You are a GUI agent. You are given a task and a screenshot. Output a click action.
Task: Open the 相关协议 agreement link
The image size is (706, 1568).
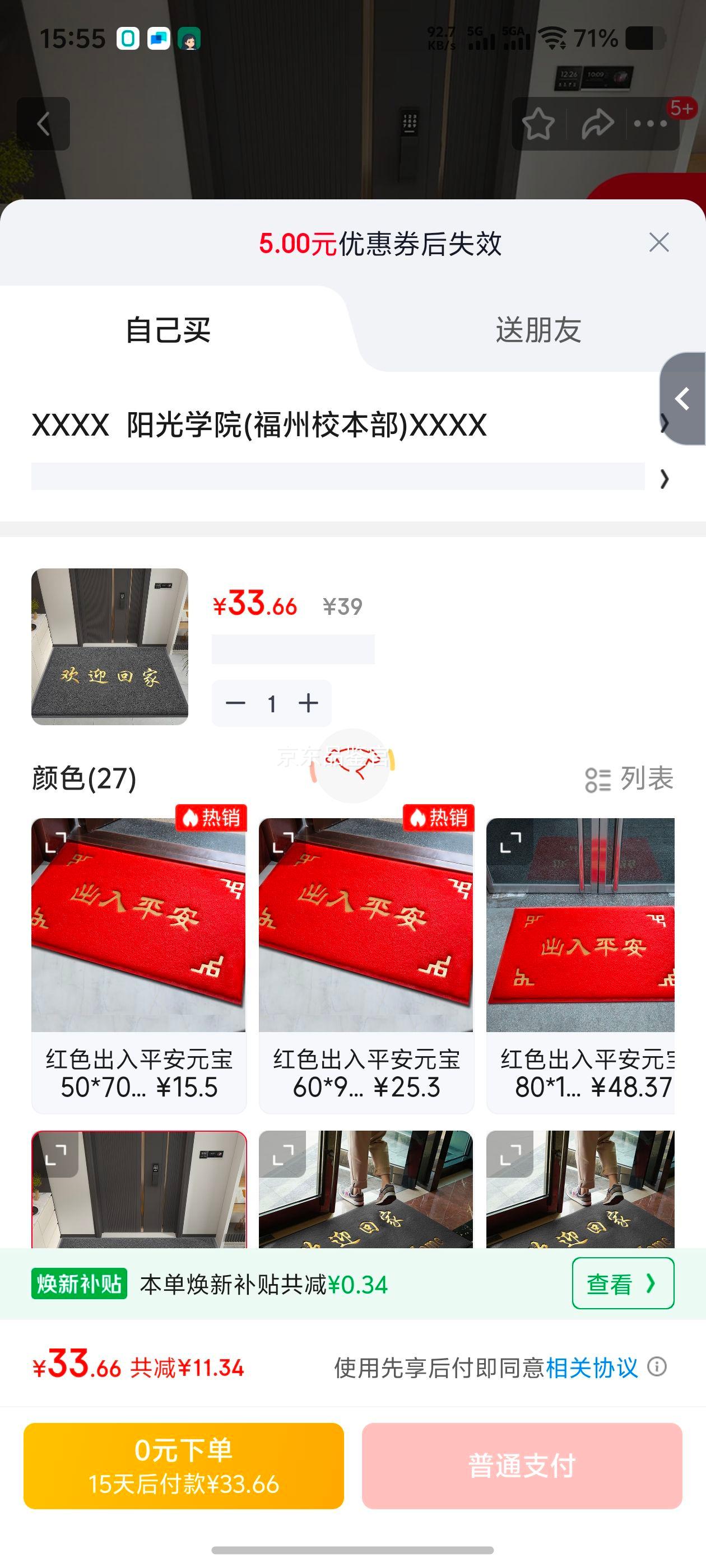pyautogui.click(x=592, y=1366)
